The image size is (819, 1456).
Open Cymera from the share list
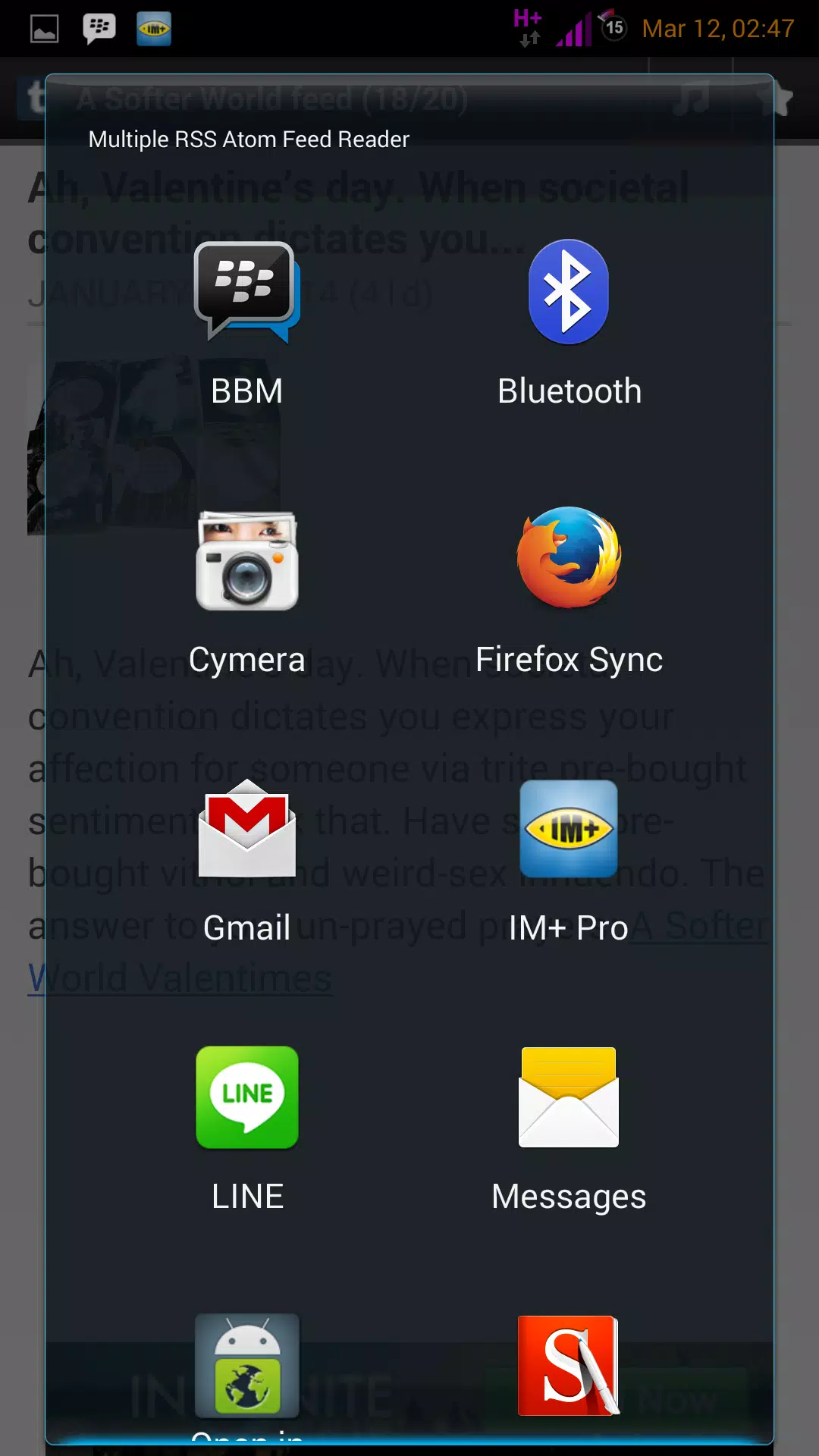click(246, 588)
